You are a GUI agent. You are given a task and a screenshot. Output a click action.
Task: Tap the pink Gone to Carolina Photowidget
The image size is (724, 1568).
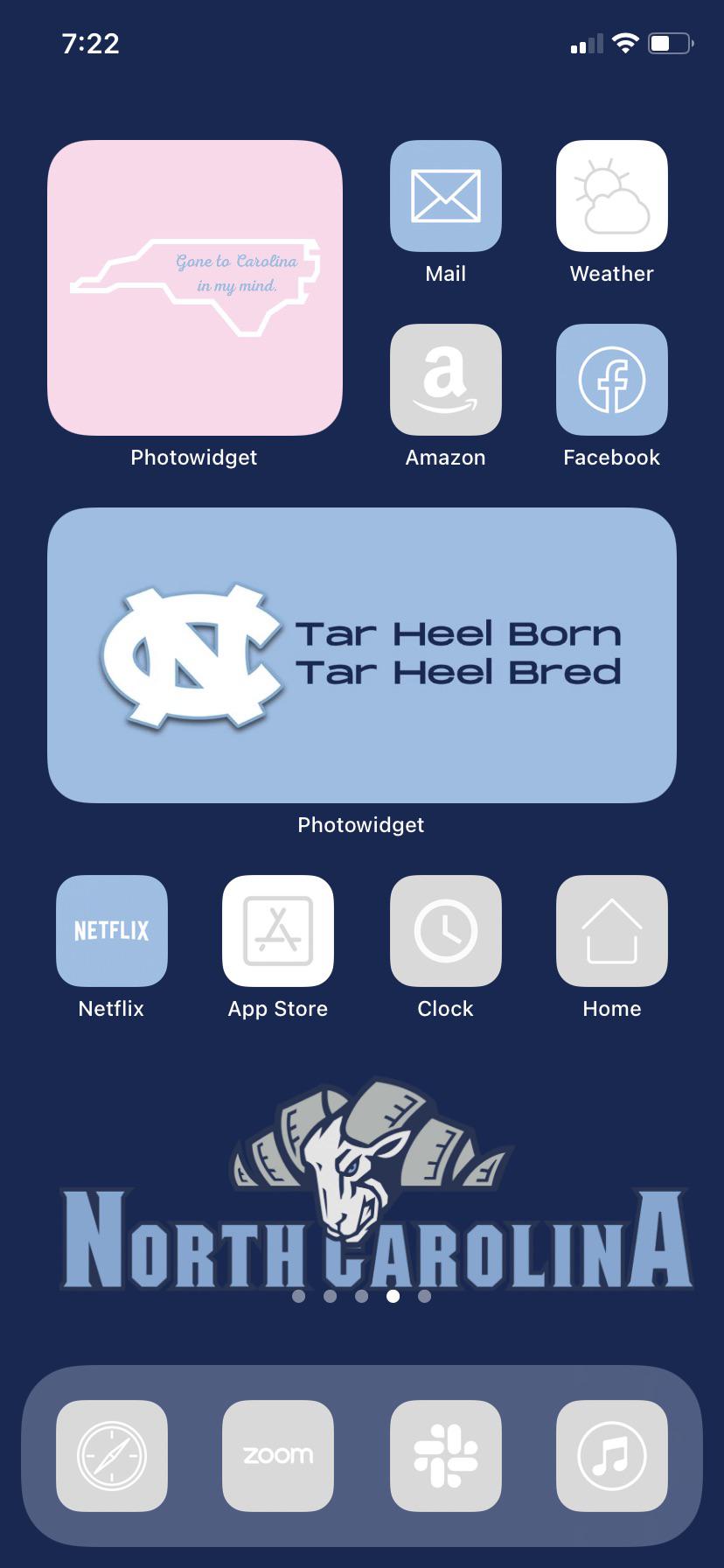[x=195, y=288]
